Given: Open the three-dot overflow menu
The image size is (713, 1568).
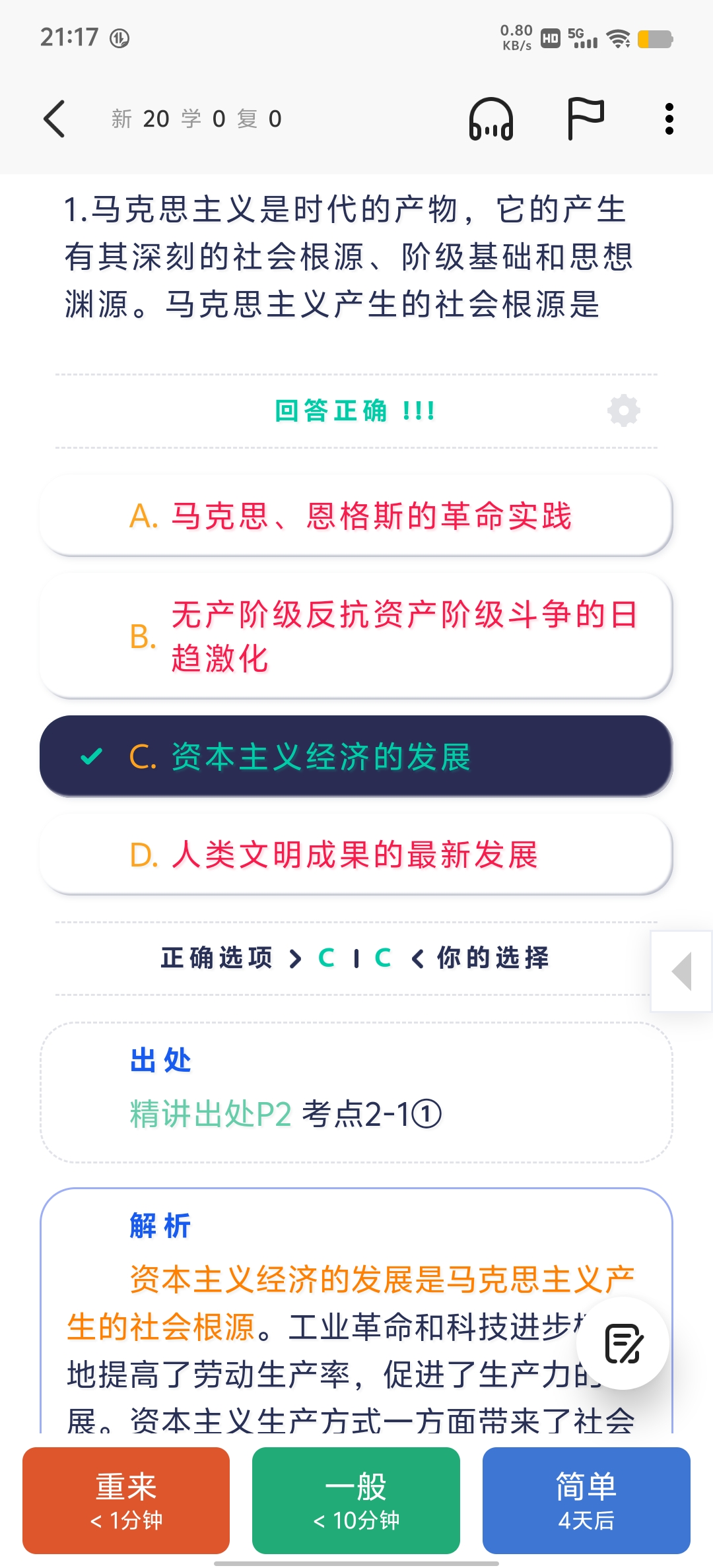Looking at the screenshot, I should (x=669, y=119).
